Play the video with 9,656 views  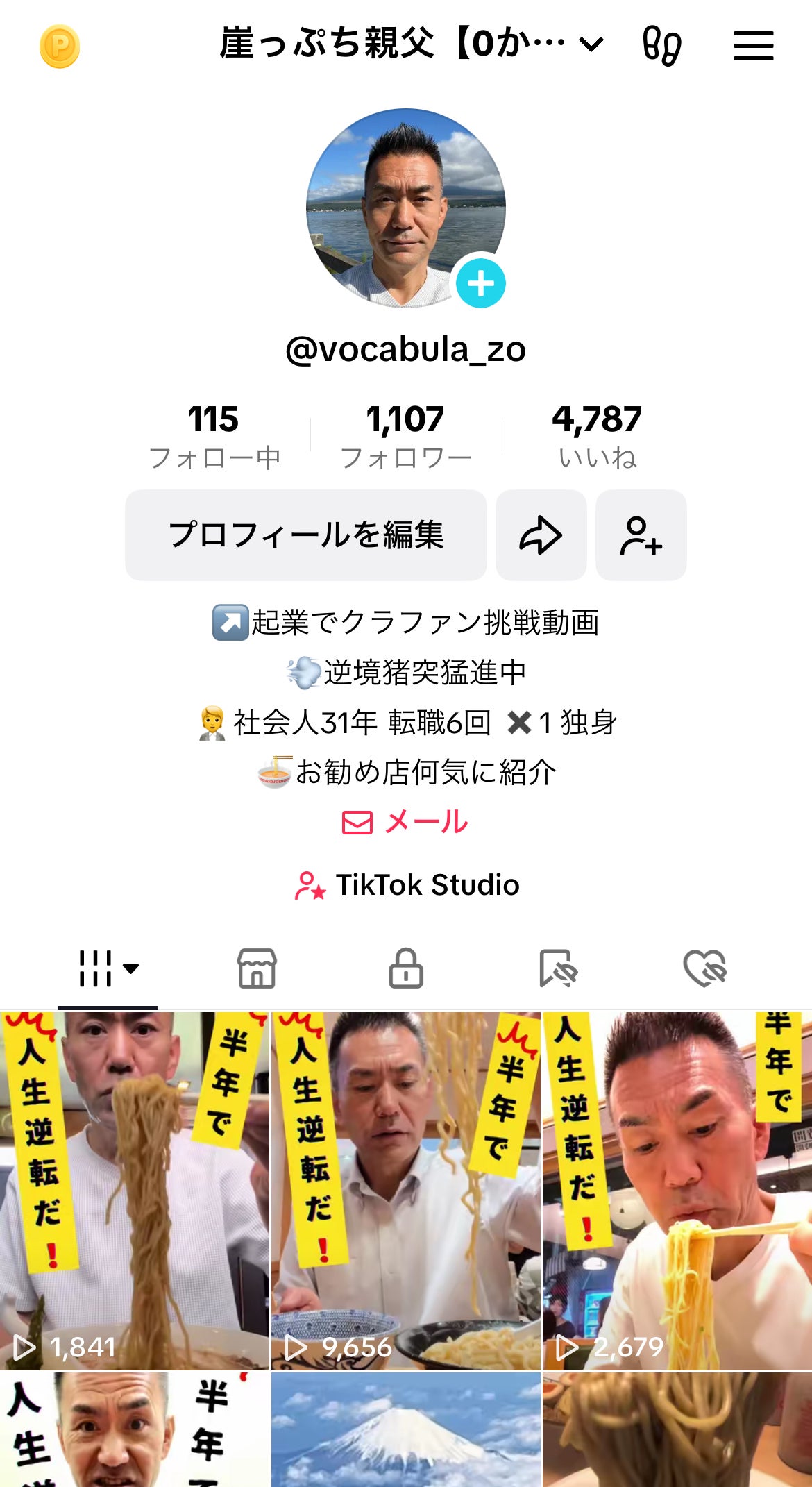pos(405,1191)
